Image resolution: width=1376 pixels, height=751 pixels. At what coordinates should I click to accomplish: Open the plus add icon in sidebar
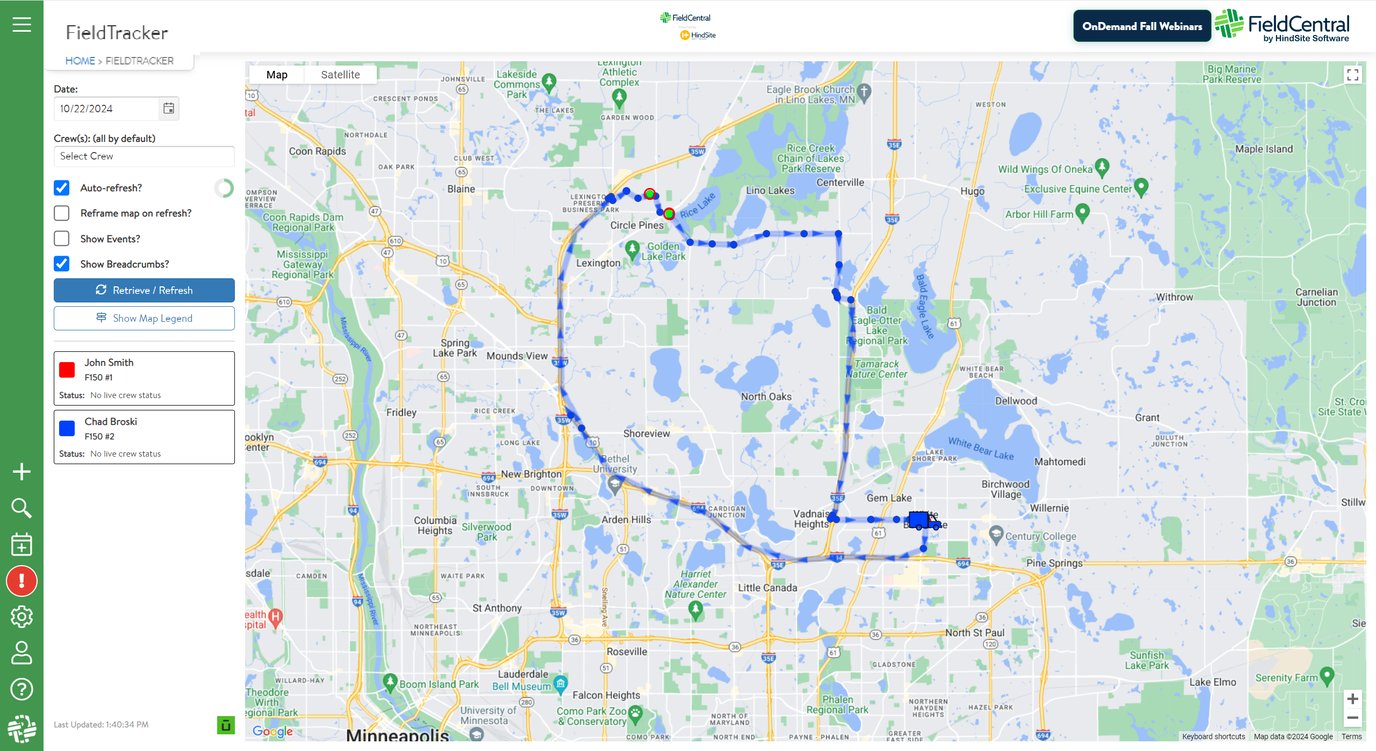click(x=21, y=472)
